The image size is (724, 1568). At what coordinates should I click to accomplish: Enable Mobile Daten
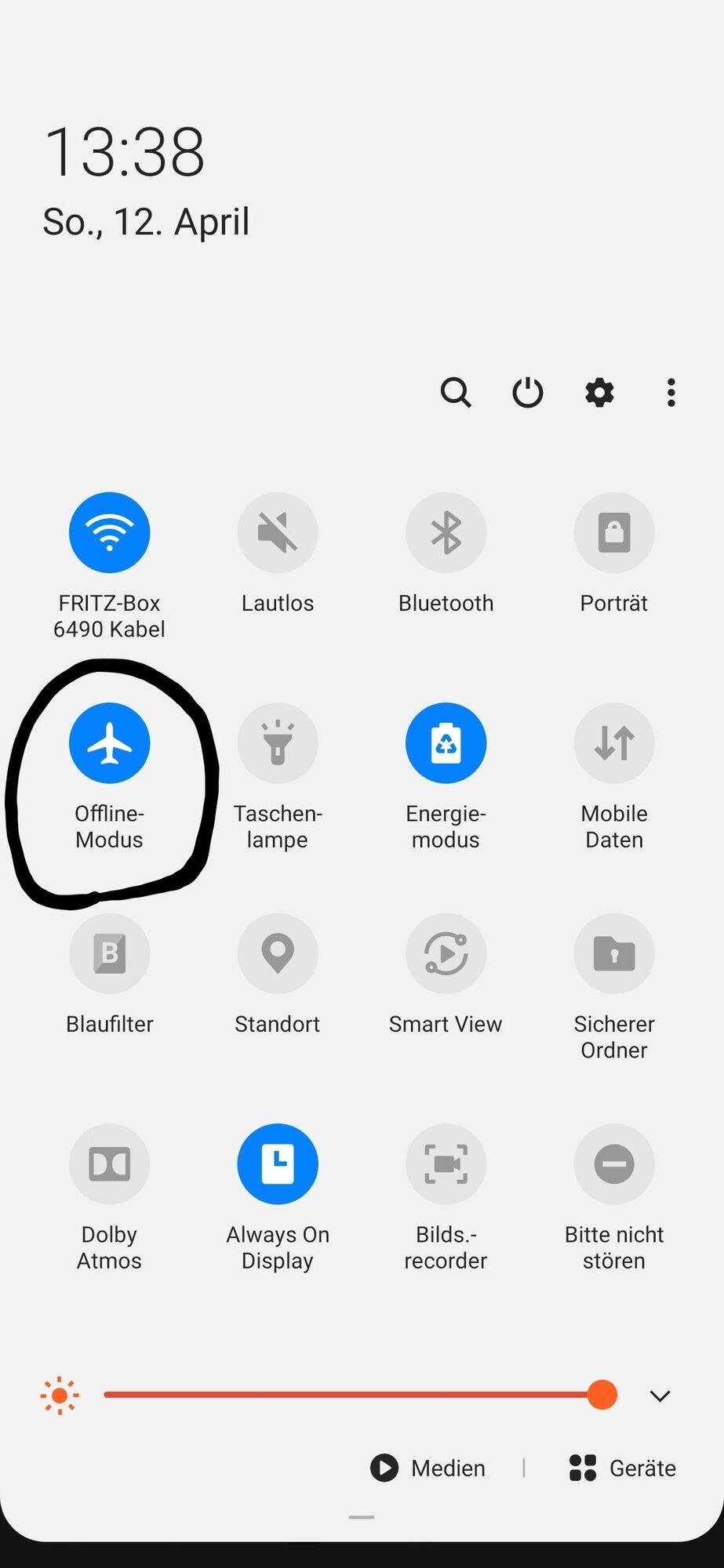(614, 742)
